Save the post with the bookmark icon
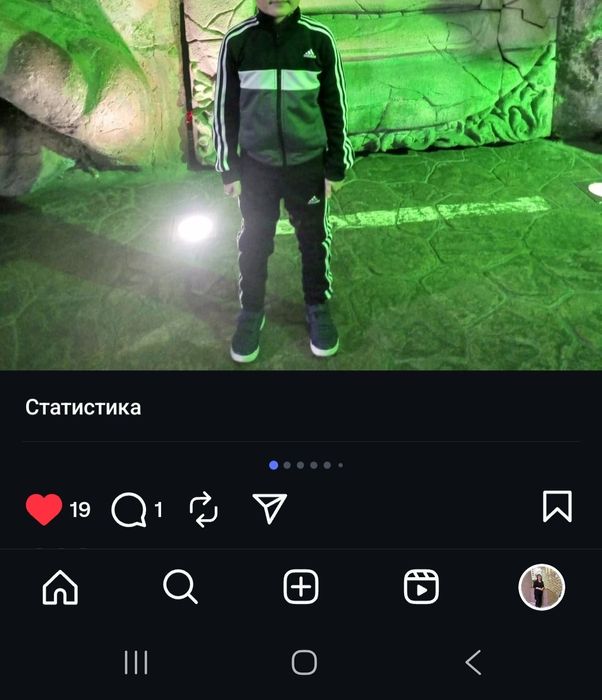Viewport: 602px width, 700px height. (x=557, y=507)
